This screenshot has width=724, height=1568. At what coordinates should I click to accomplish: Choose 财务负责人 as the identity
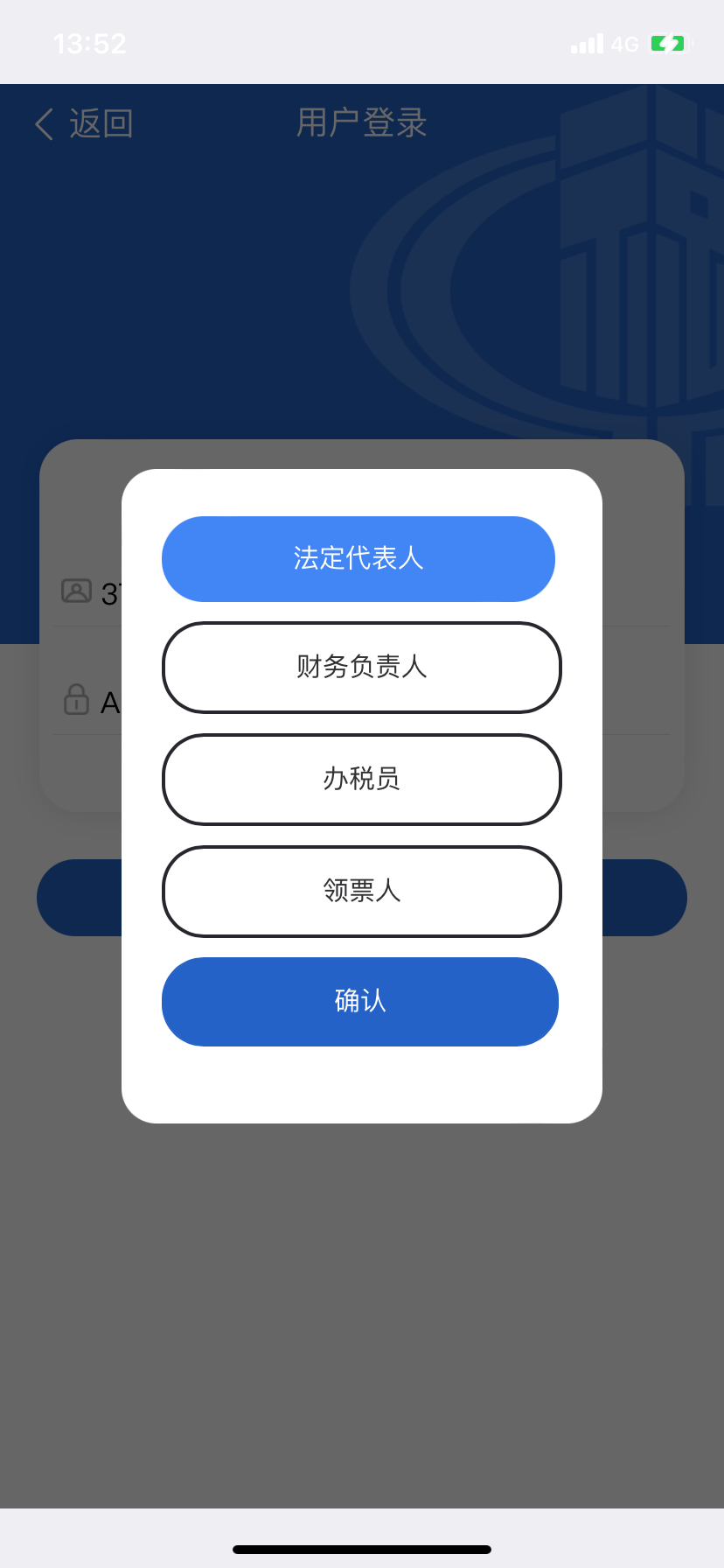(x=361, y=668)
